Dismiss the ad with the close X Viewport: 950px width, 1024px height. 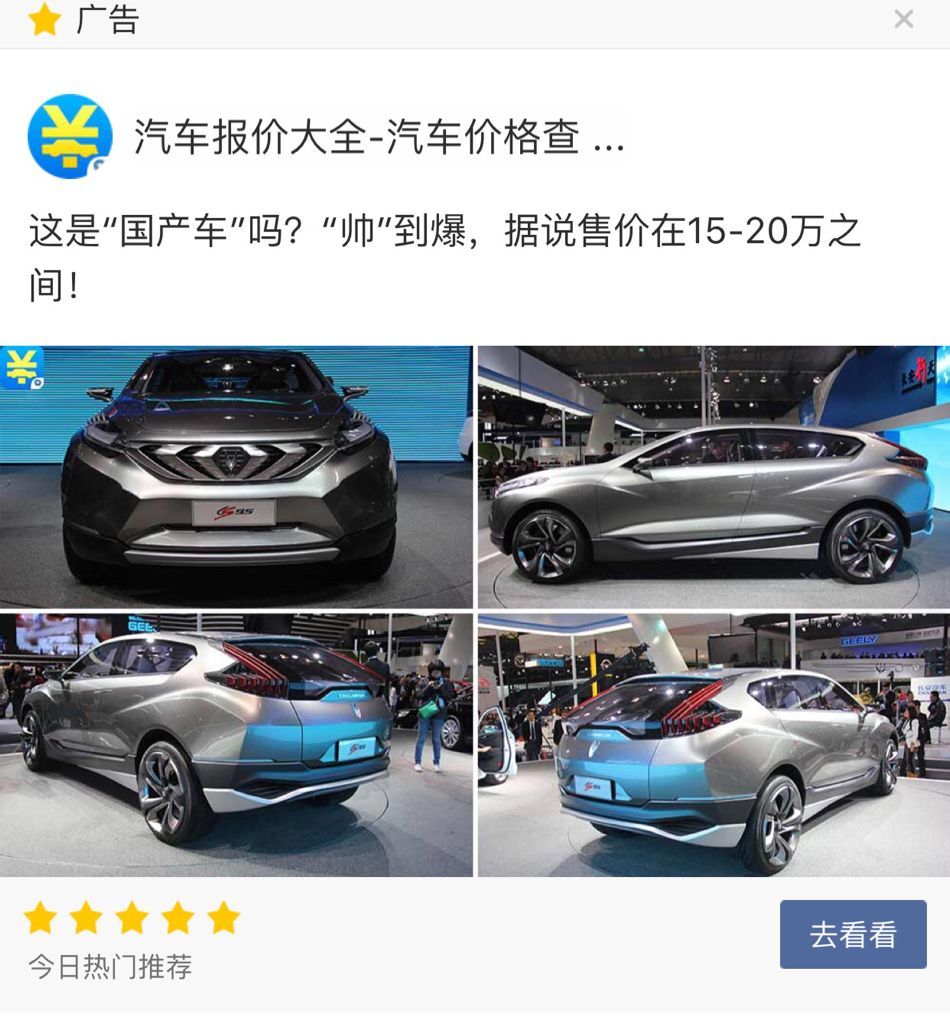903,19
